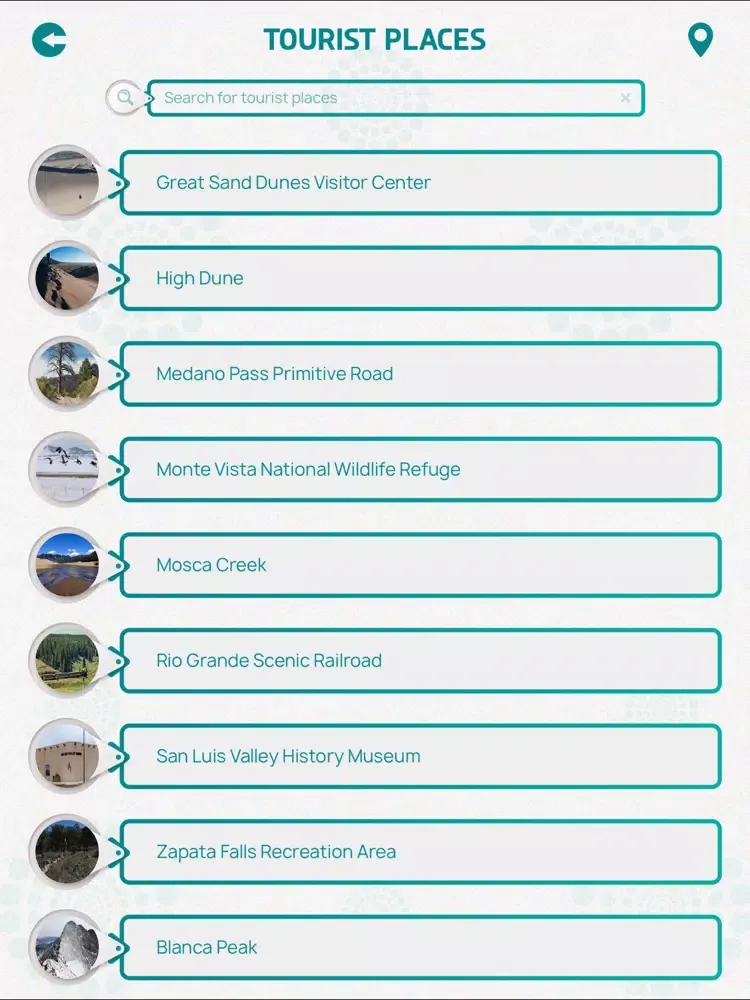Open the map location pin
Screen dimensions: 750x1000
click(700, 41)
